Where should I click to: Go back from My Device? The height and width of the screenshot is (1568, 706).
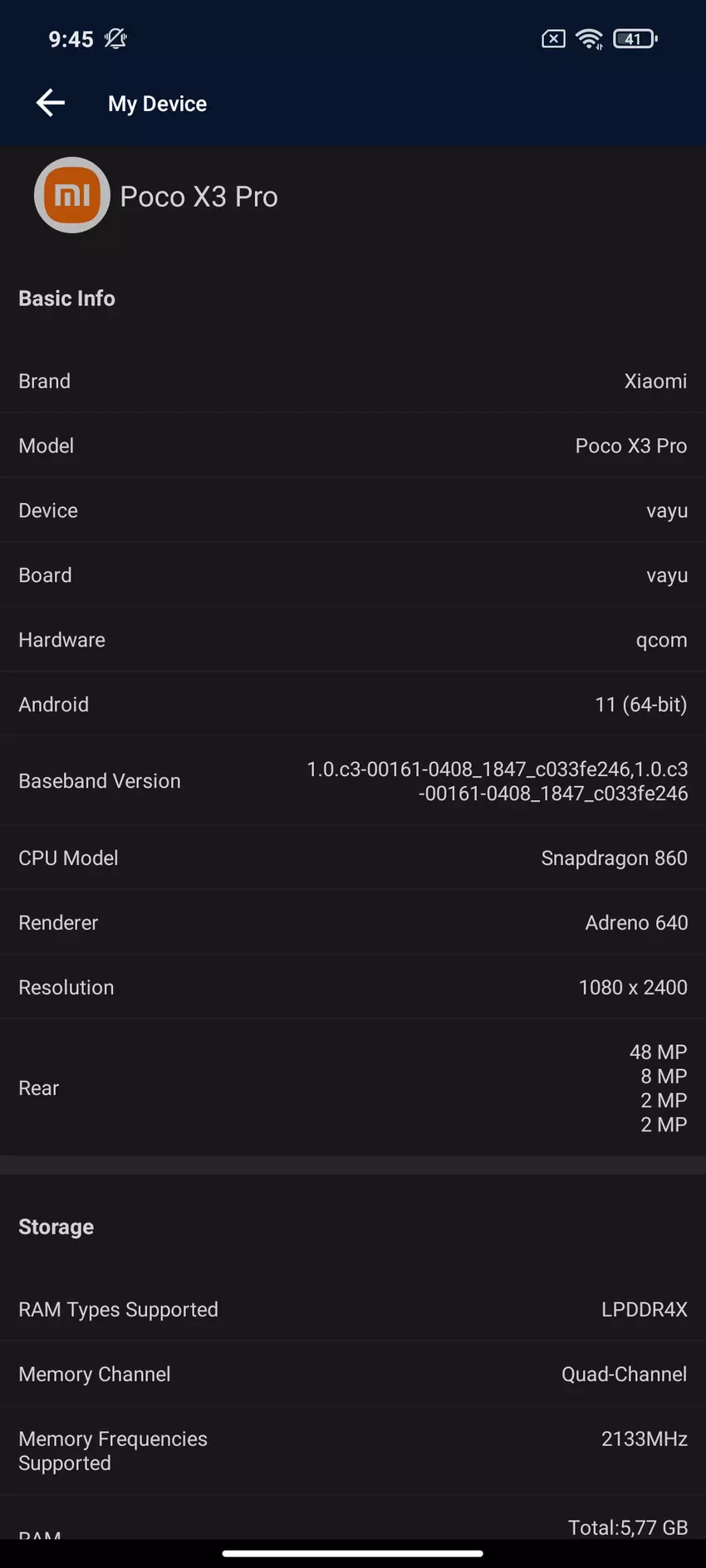(x=51, y=103)
